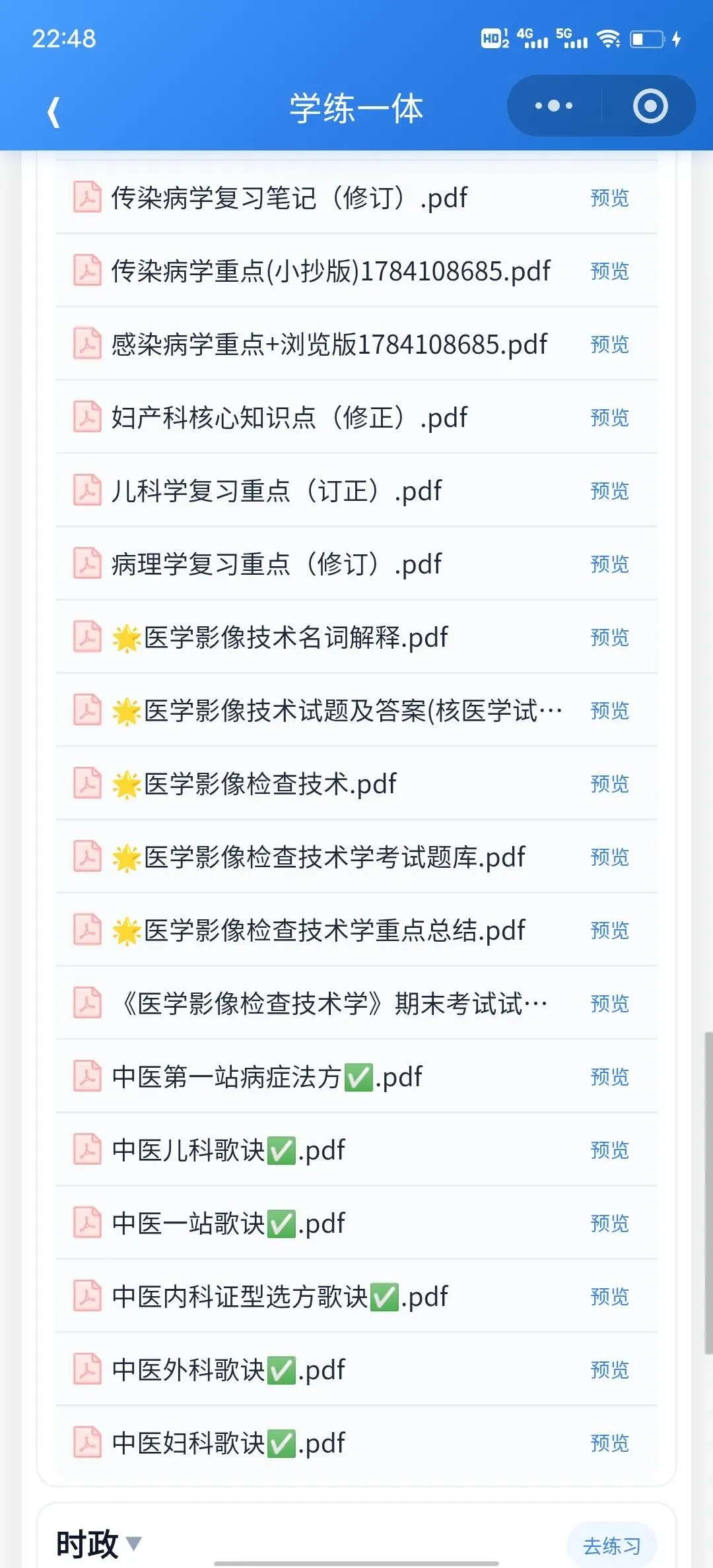
Task: Open the mini program three-dot menu
Action: click(554, 106)
